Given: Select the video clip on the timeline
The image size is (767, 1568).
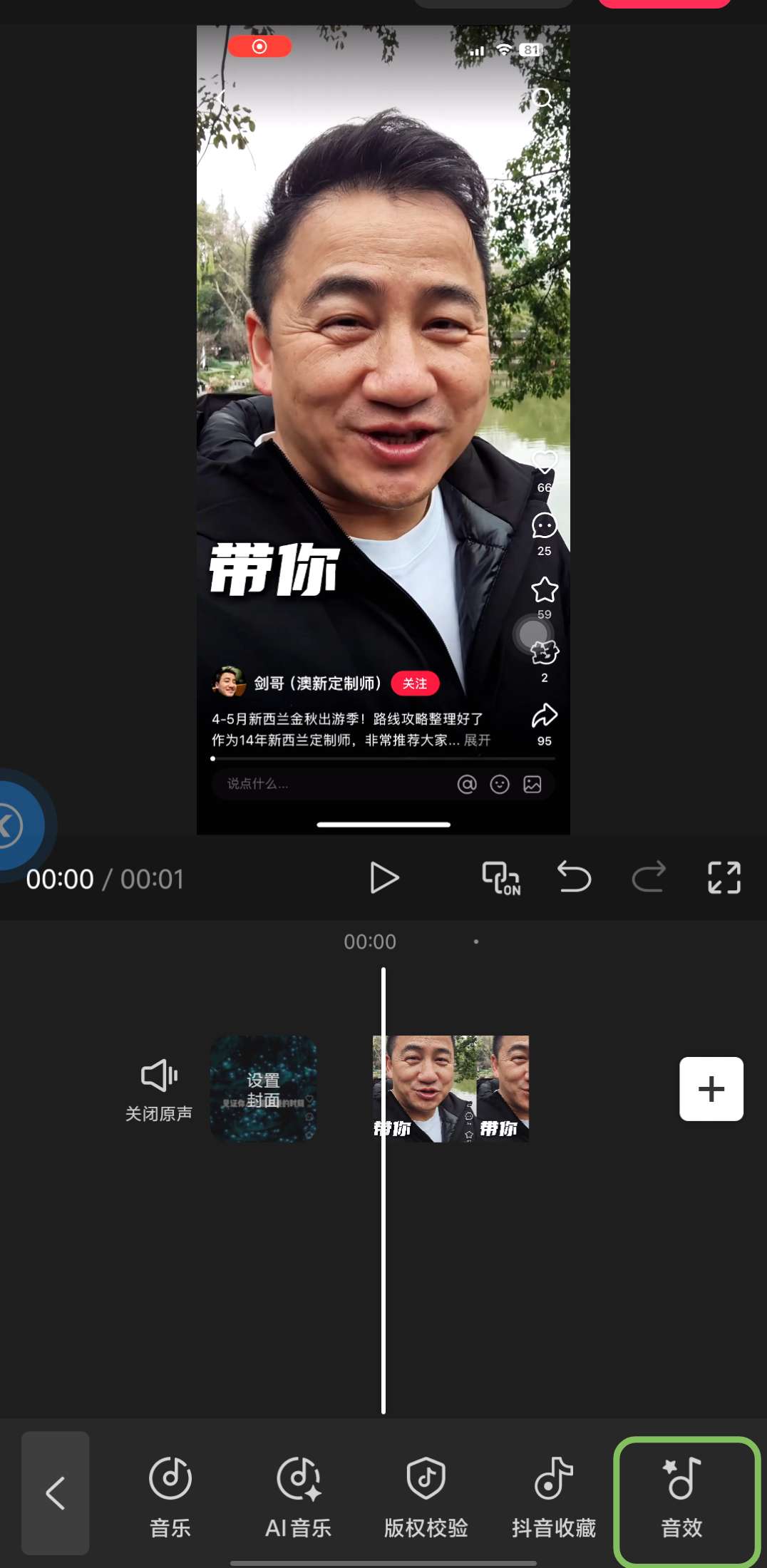Looking at the screenshot, I should tap(451, 1089).
